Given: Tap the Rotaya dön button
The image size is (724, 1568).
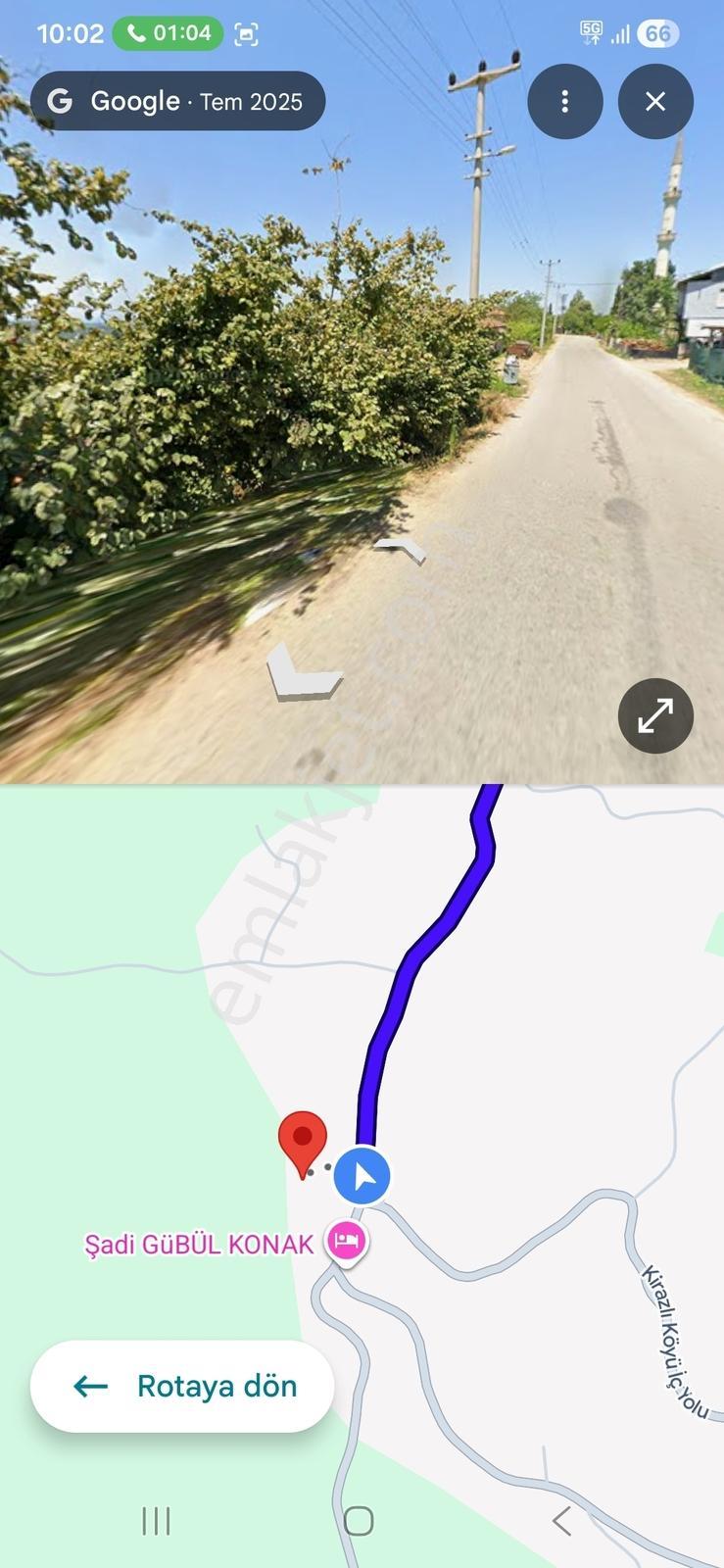Looking at the screenshot, I should click(182, 1386).
